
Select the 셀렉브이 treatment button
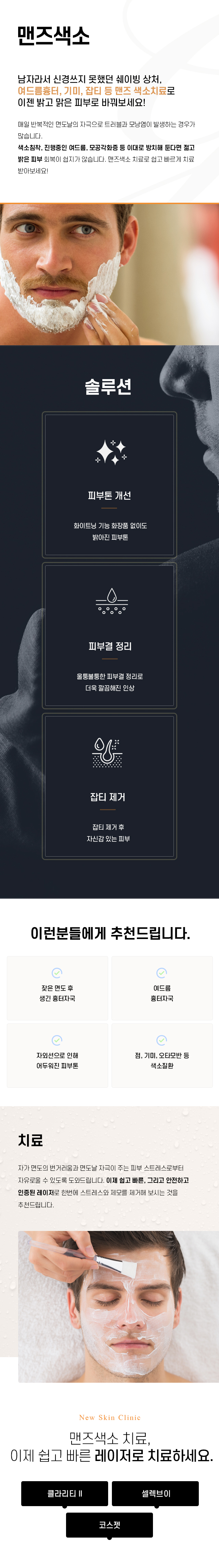tap(156, 1493)
